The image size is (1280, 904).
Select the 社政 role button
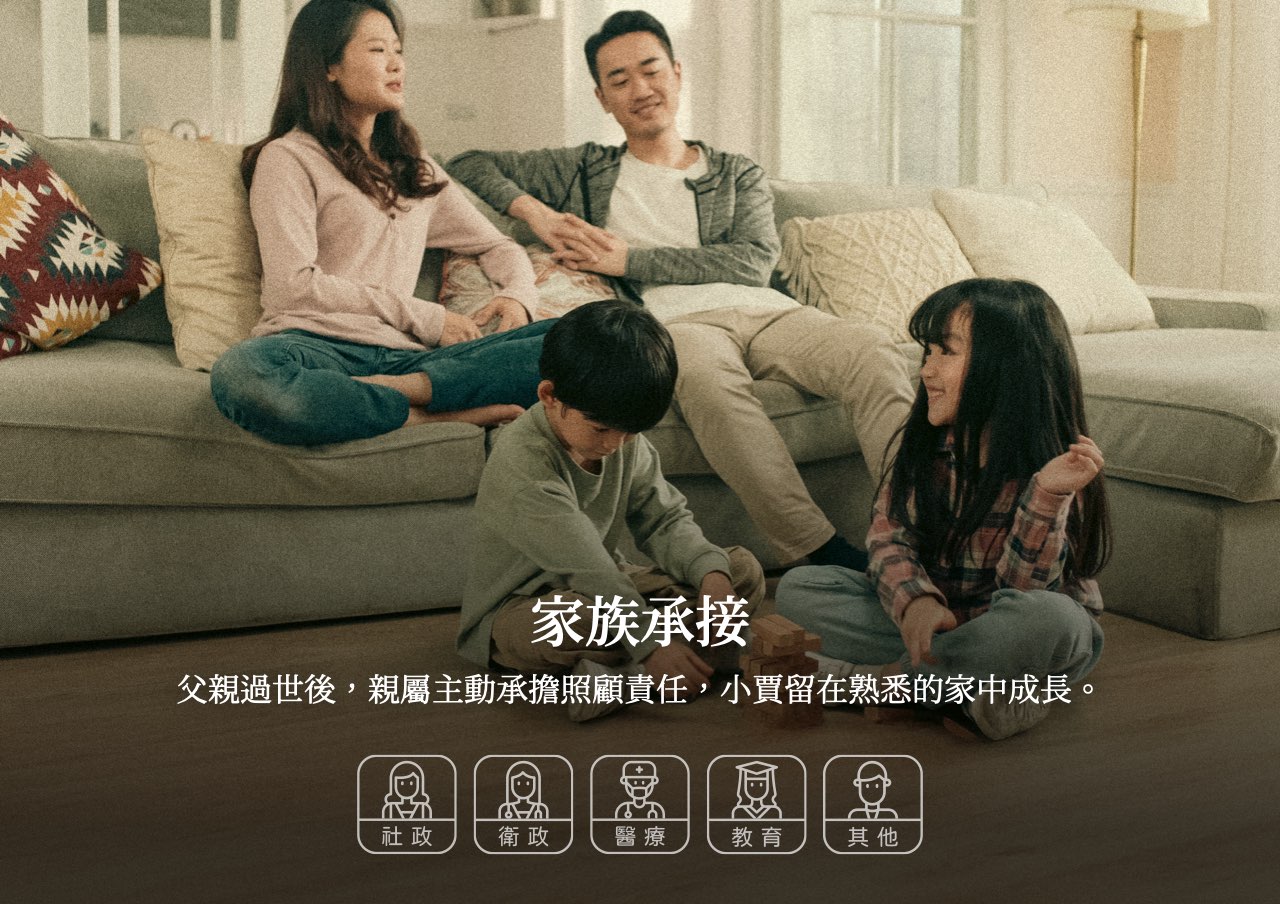[407, 804]
